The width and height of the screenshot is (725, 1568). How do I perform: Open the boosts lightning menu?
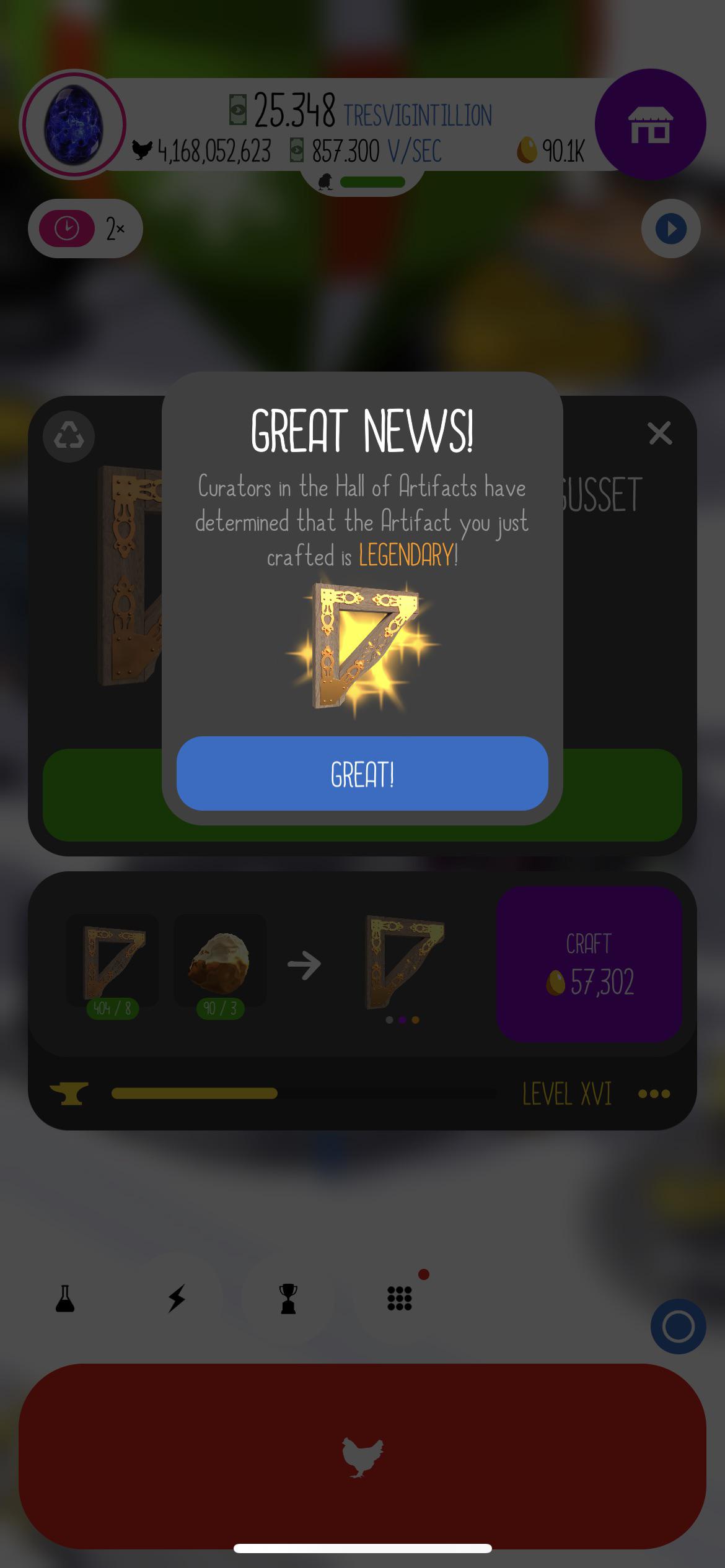point(177,1298)
